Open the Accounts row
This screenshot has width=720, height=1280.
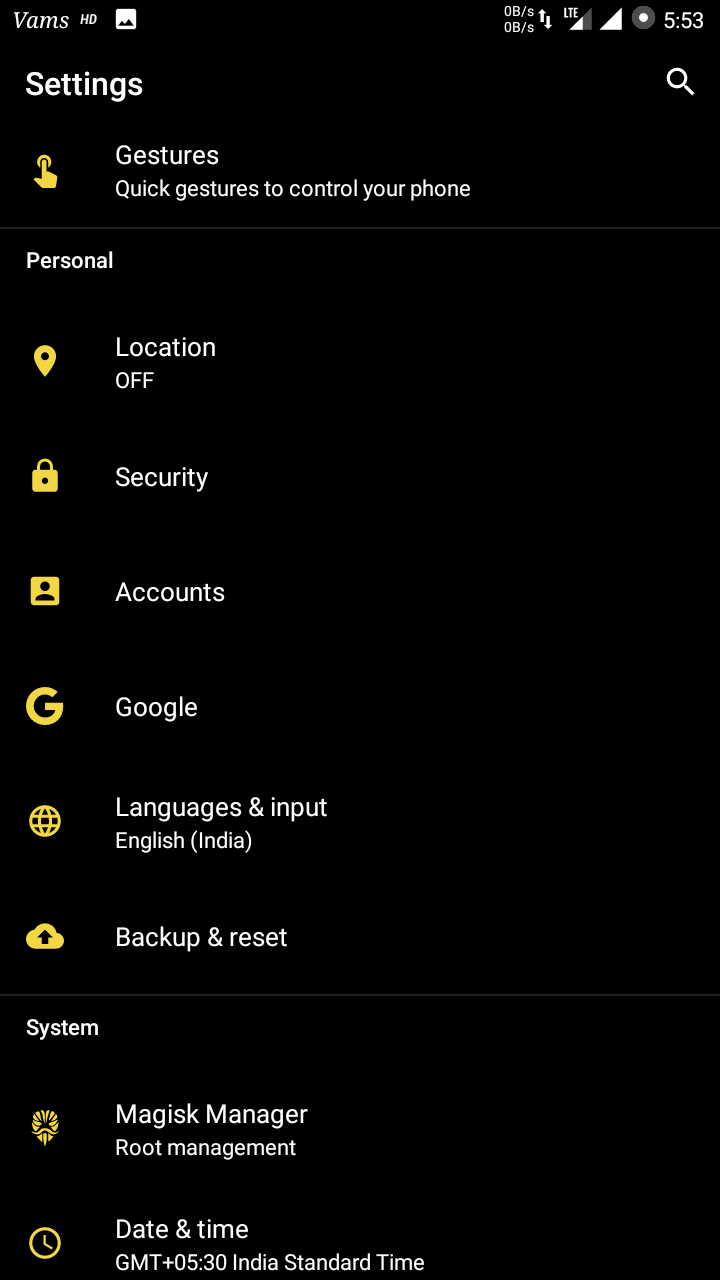[x=360, y=592]
